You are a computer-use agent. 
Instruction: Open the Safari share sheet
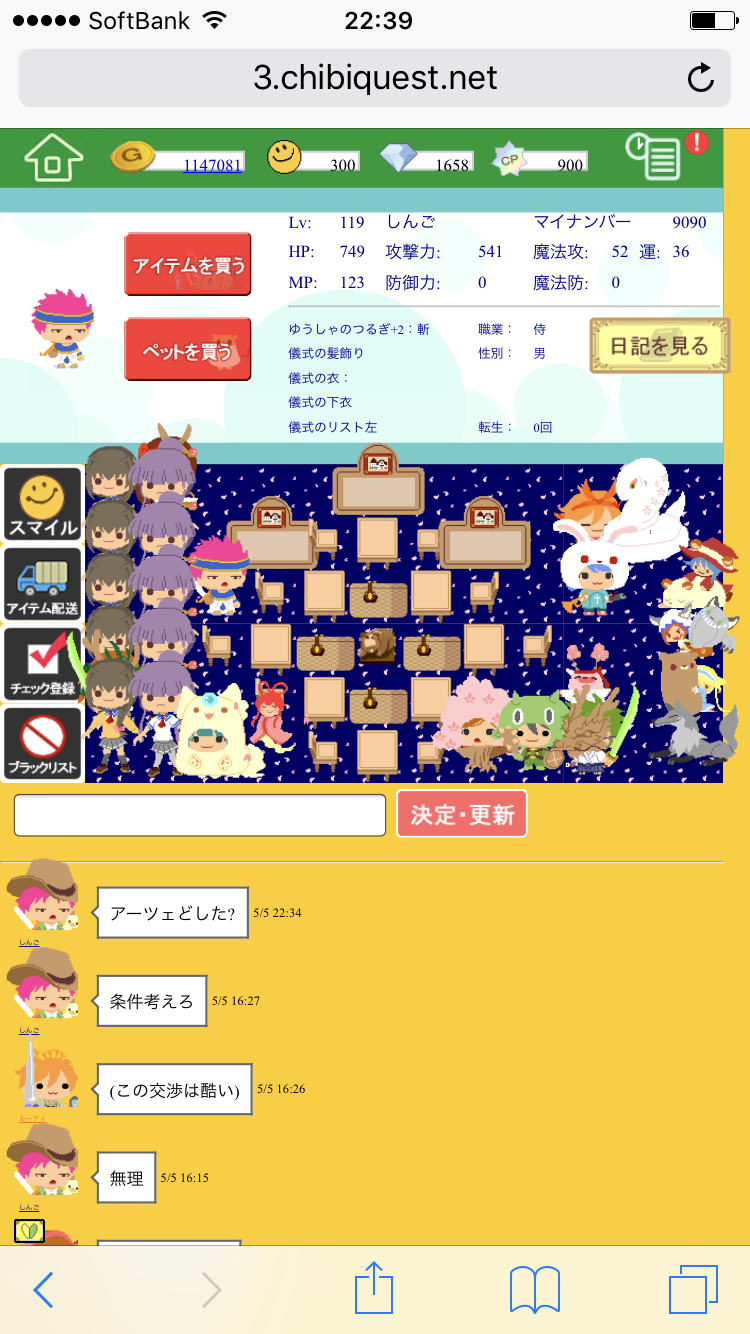click(374, 1288)
